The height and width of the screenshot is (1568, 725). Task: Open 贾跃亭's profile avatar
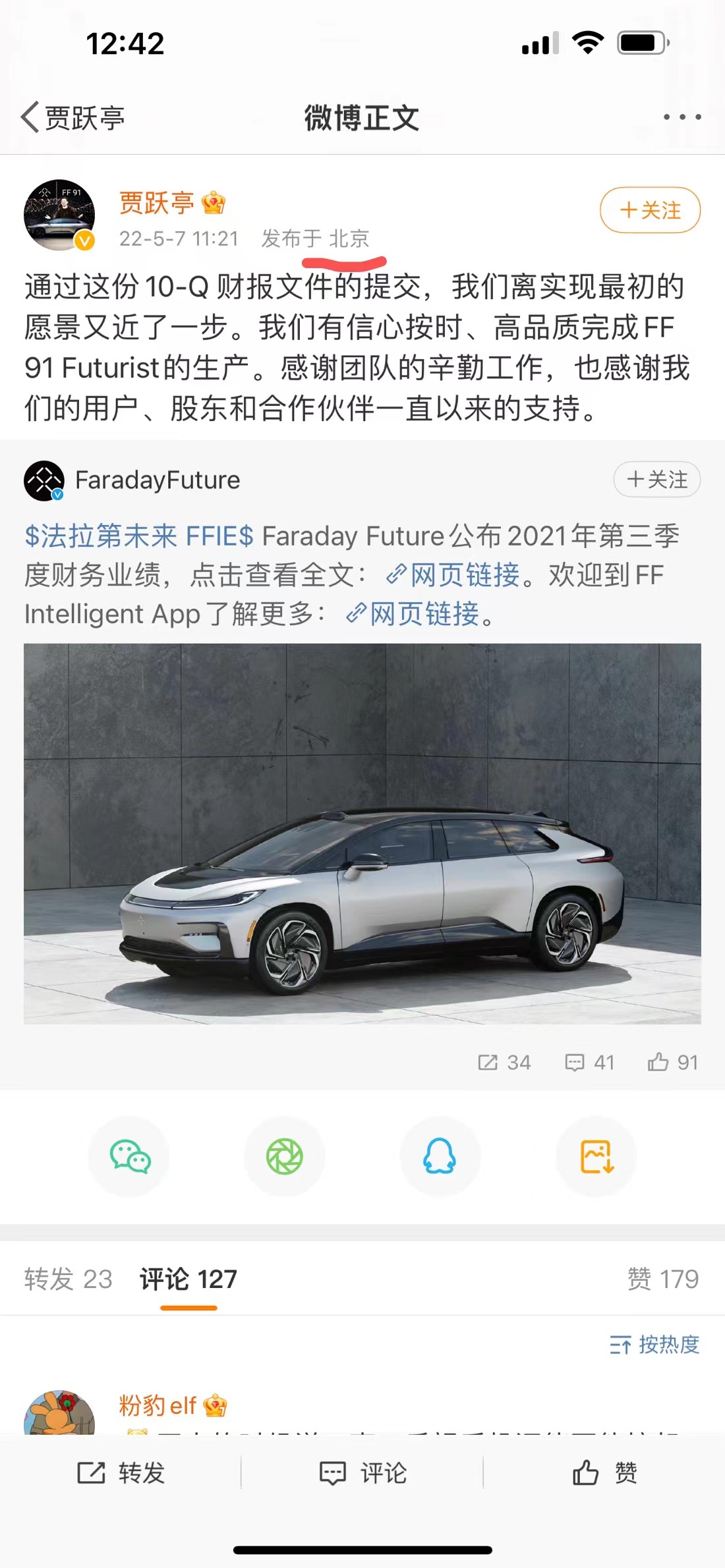click(x=59, y=215)
